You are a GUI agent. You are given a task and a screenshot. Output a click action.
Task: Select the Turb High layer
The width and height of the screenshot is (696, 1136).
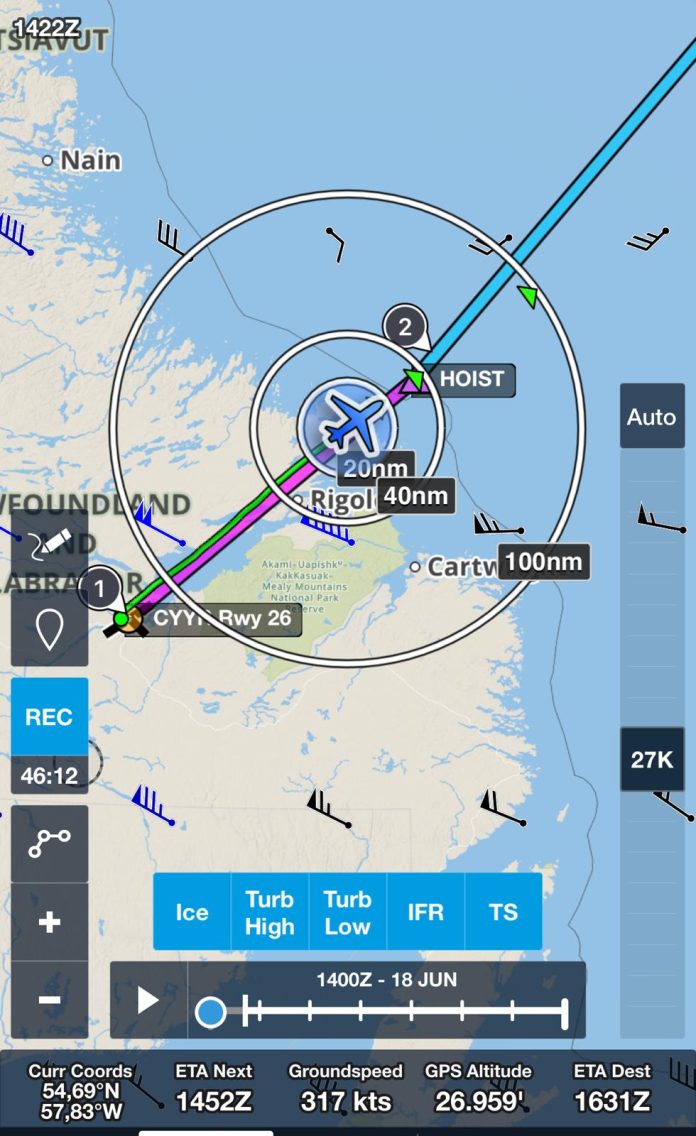point(270,912)
